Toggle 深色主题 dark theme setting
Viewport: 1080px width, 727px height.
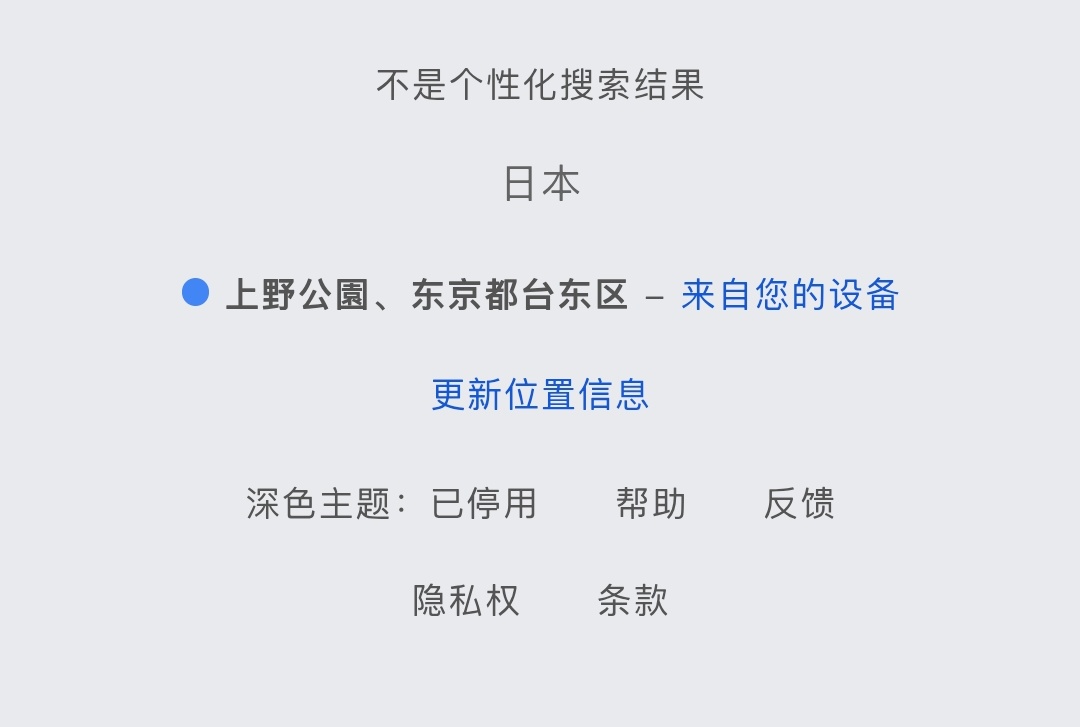tap(391, 503)
